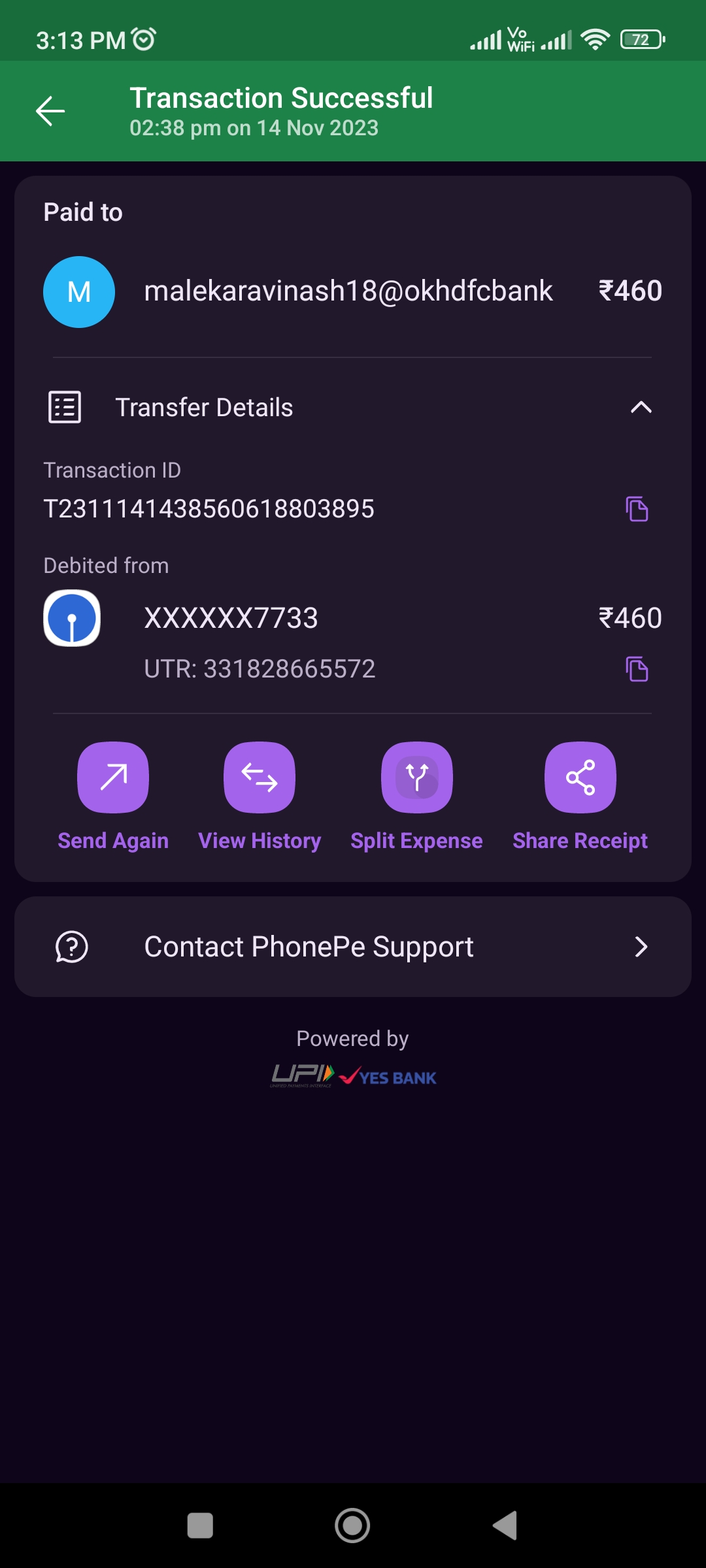
Task: Go to the system home screen
Action: (352, 1526)
